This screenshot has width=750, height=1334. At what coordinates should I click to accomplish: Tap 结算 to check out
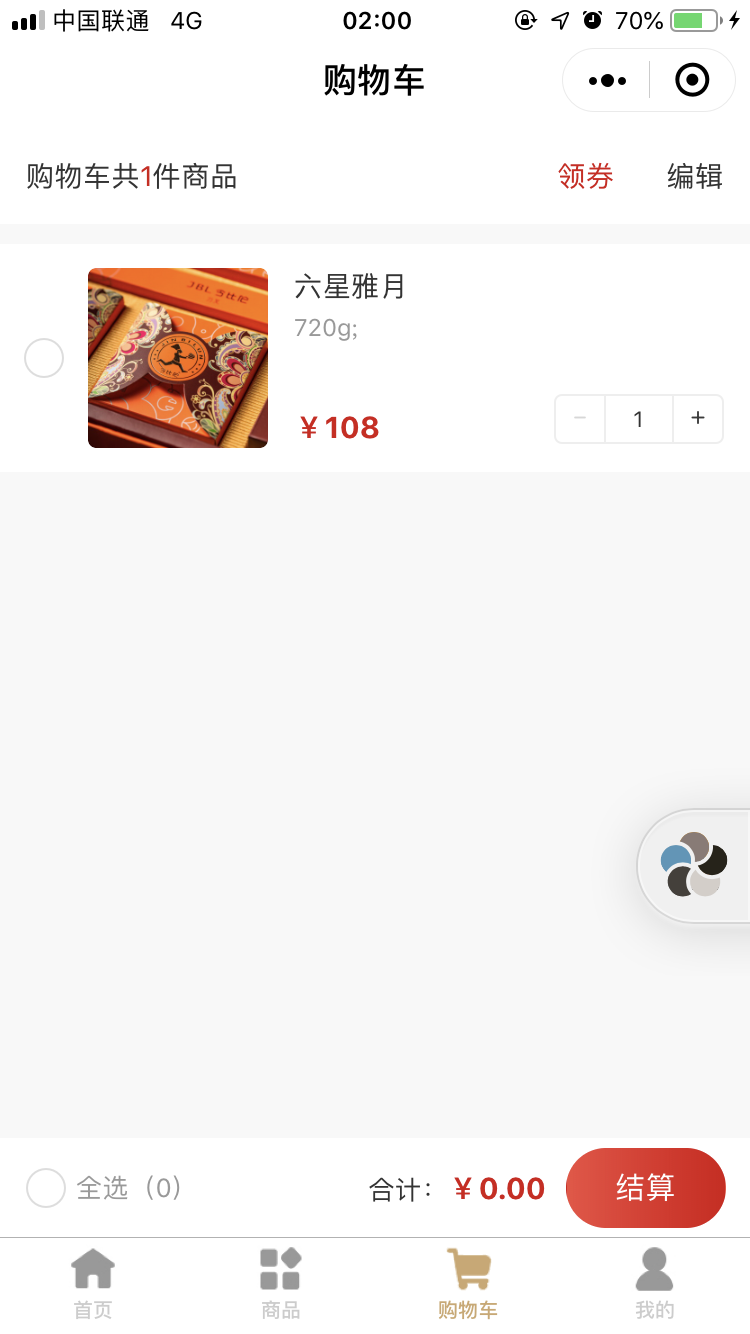(x=645, y=1188)
